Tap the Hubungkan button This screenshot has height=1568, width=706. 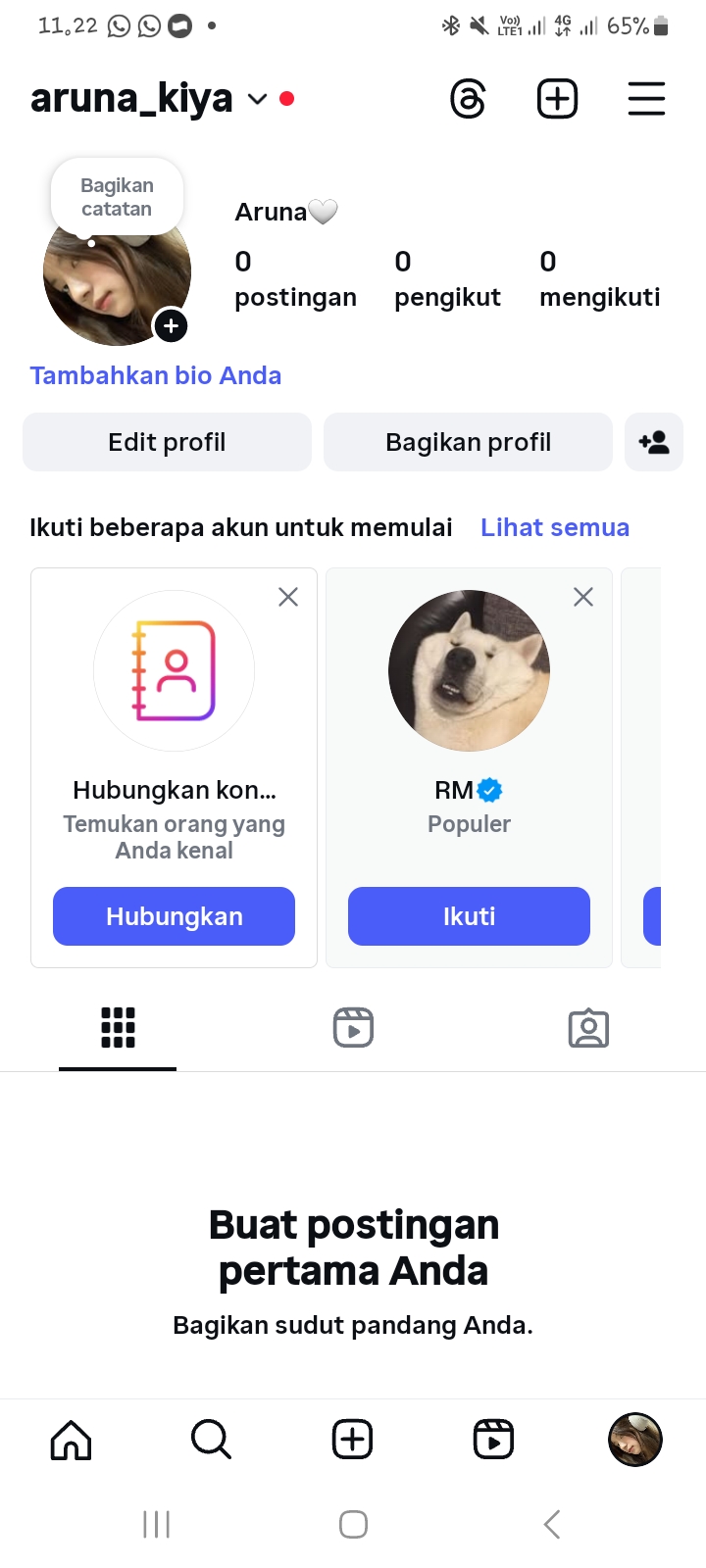coord(174,916)
